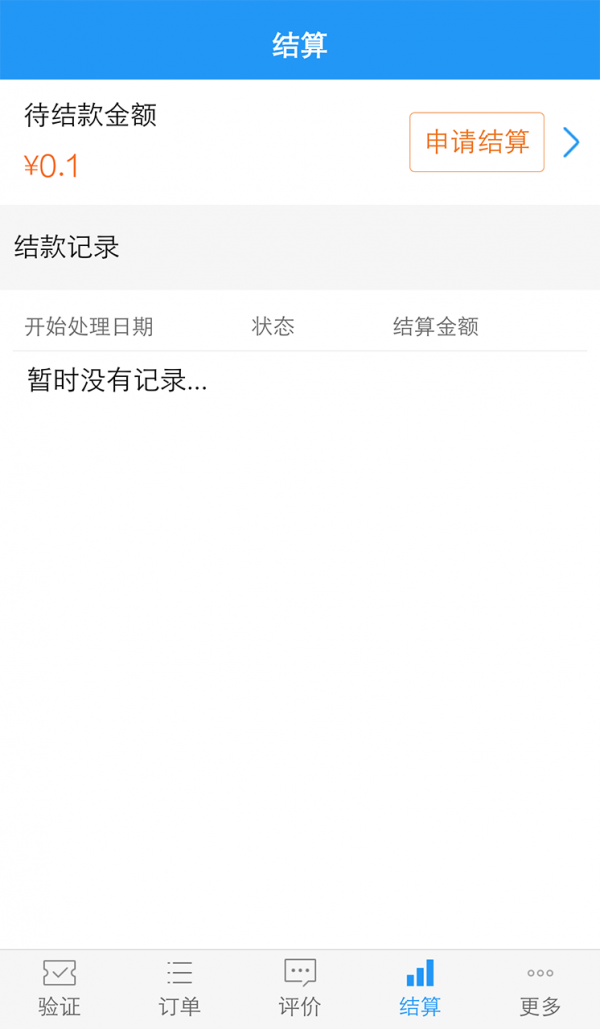
Task: Select the 结算 tab
Action: coord(420,988)
